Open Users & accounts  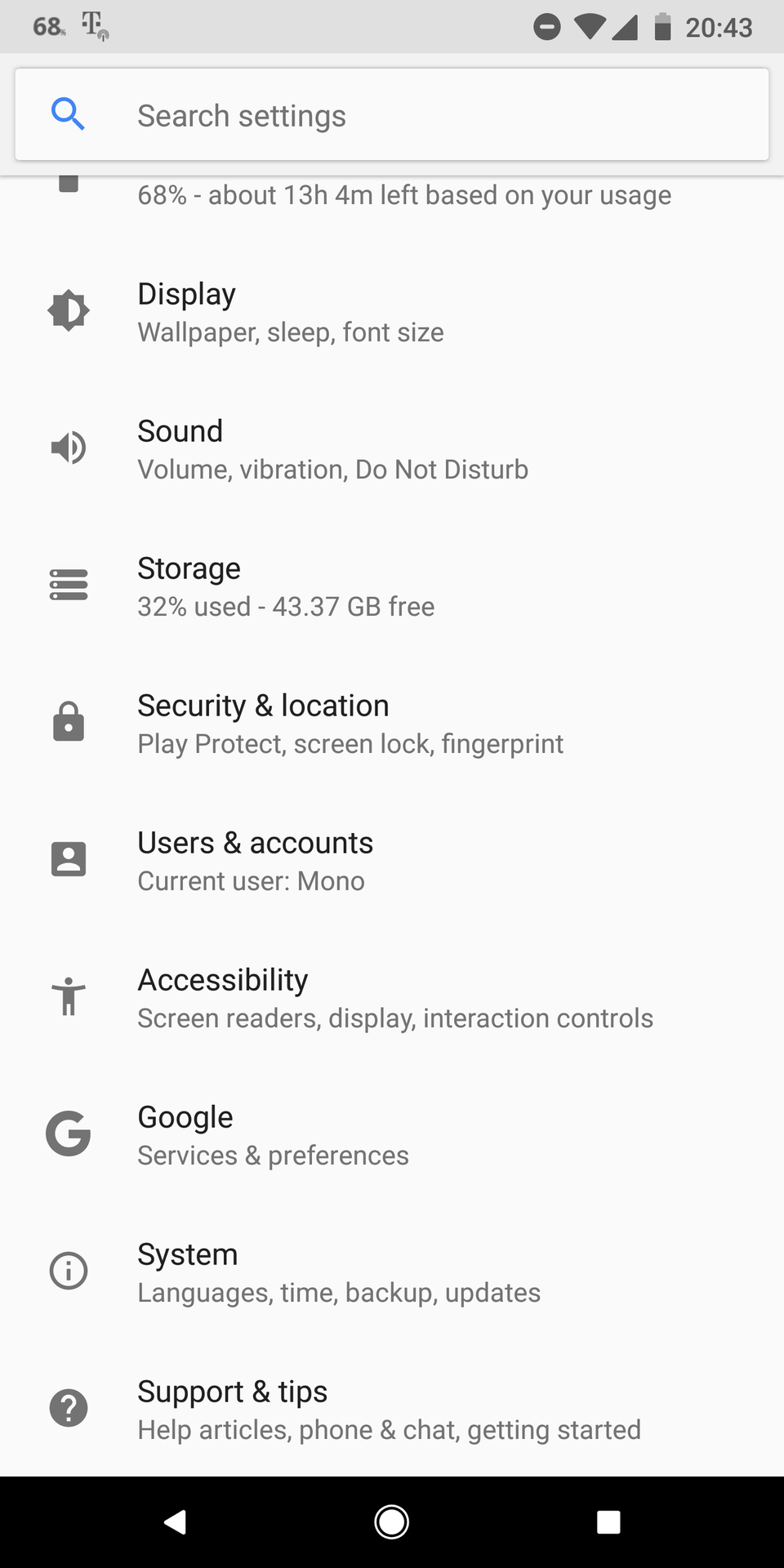click(x=392, y=861)
